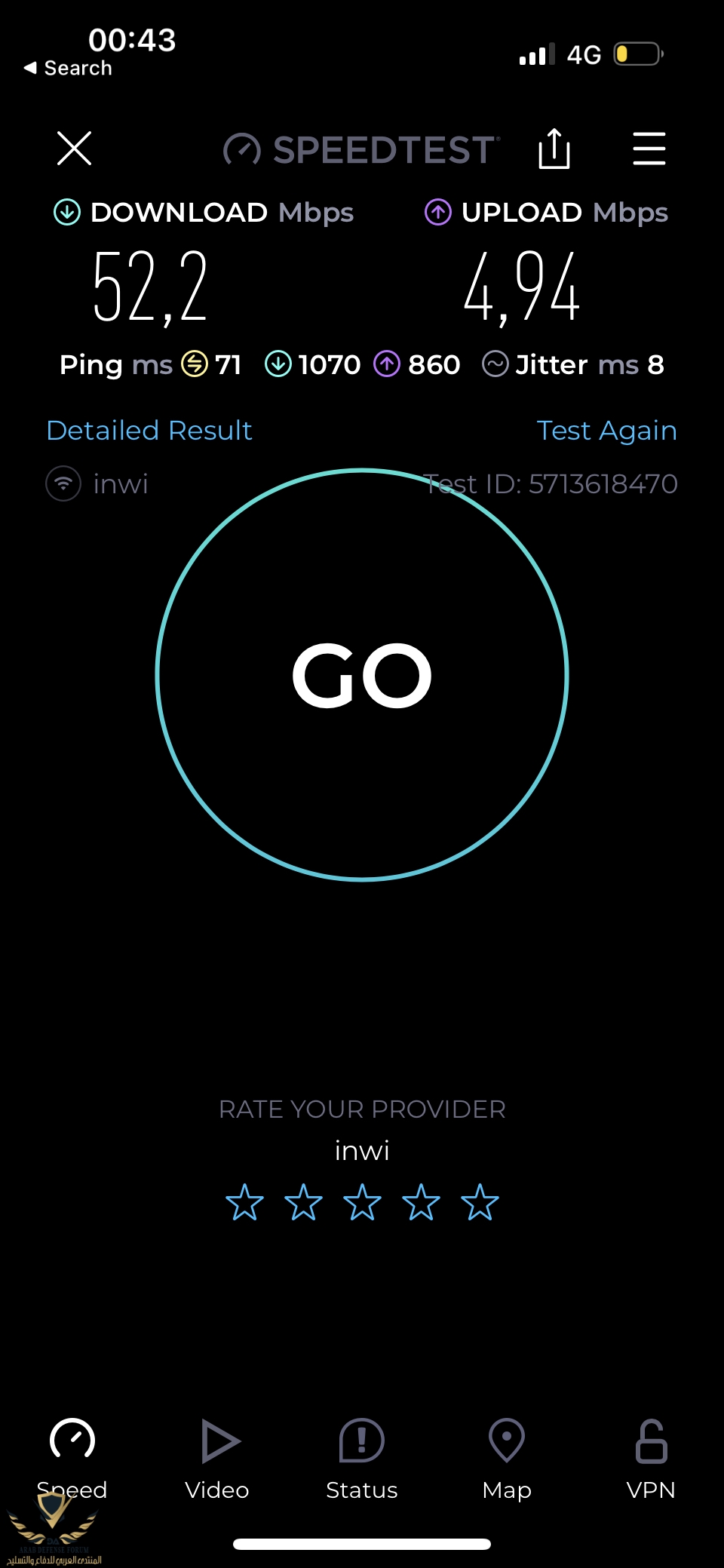This screenshot has height=1568, width=724.
Task: Tap Test Again to rerun
Action: 606,431
